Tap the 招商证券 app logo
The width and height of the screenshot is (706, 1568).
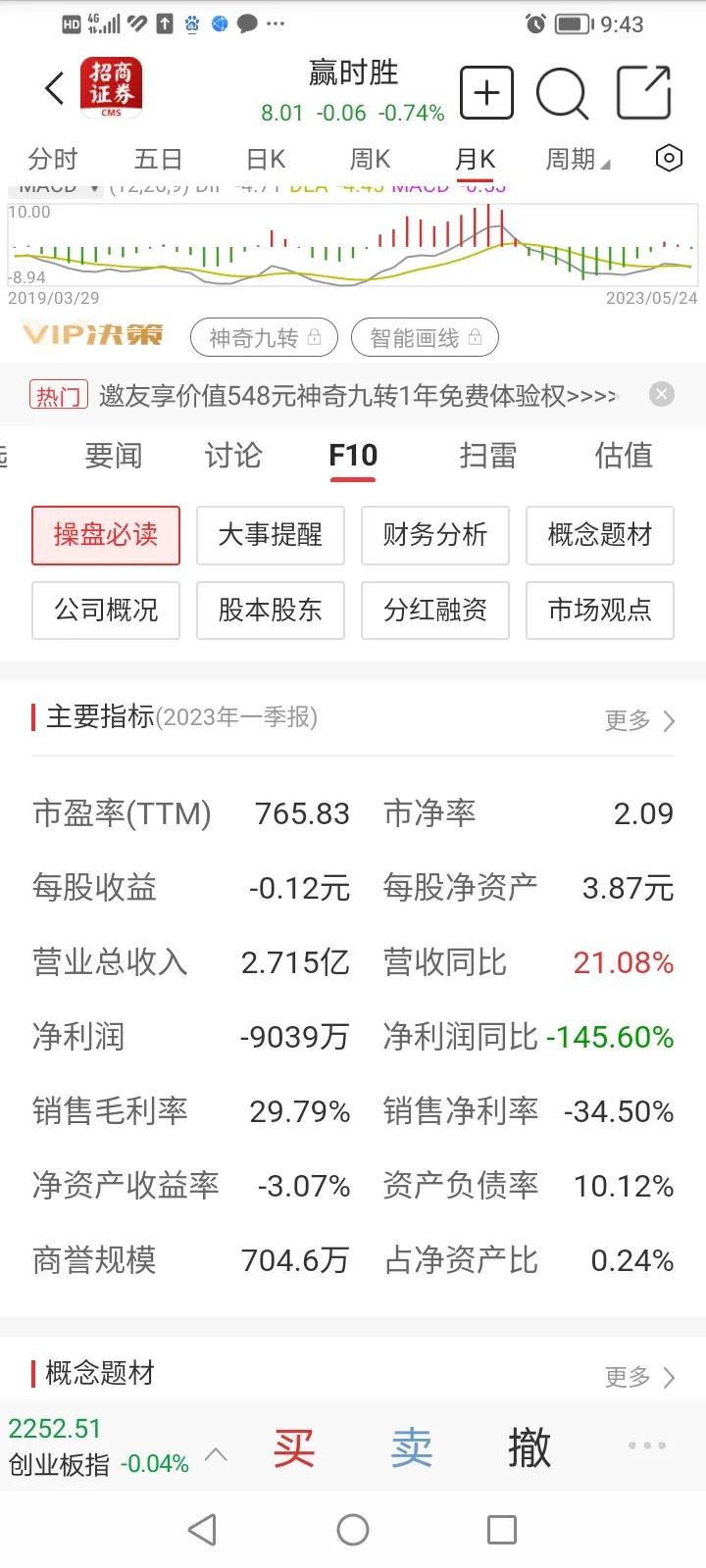pyautogui.click(x=111, y=87)
